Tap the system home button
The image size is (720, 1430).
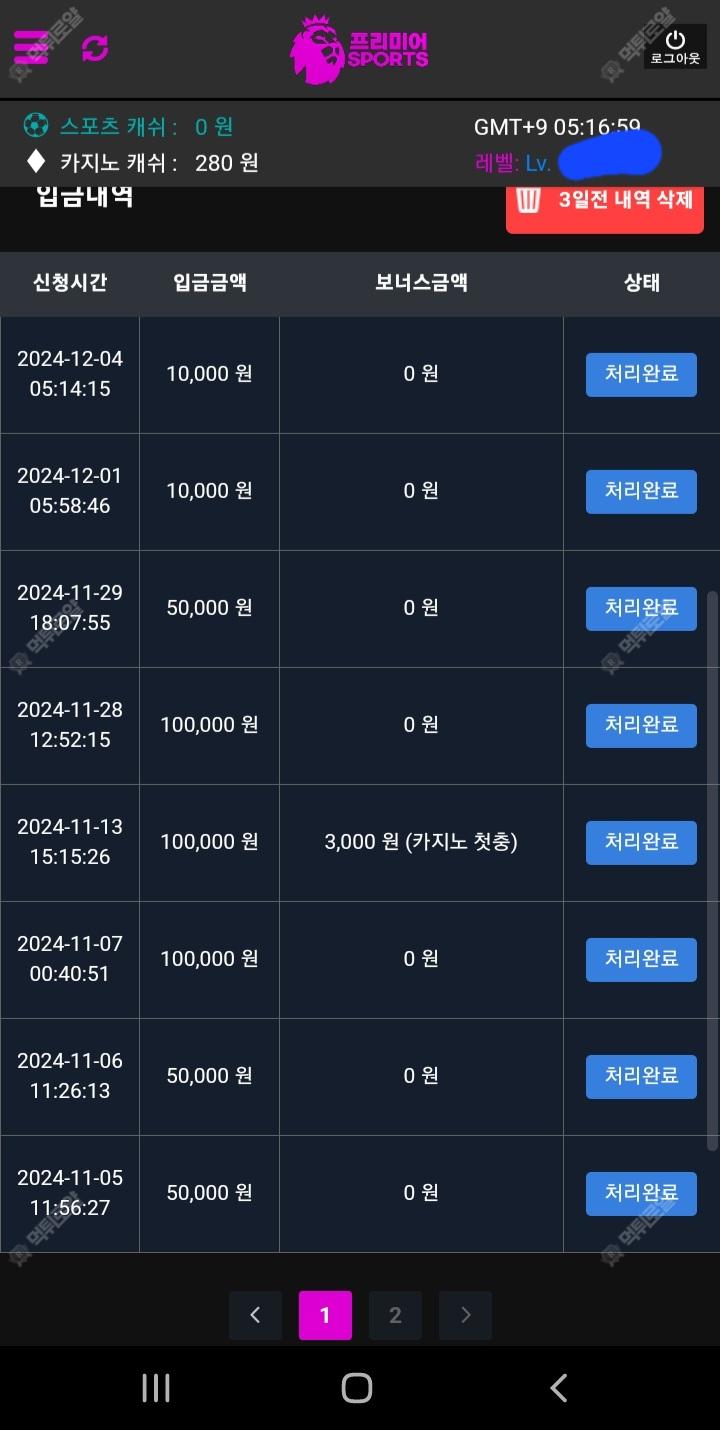(357, 1388)
